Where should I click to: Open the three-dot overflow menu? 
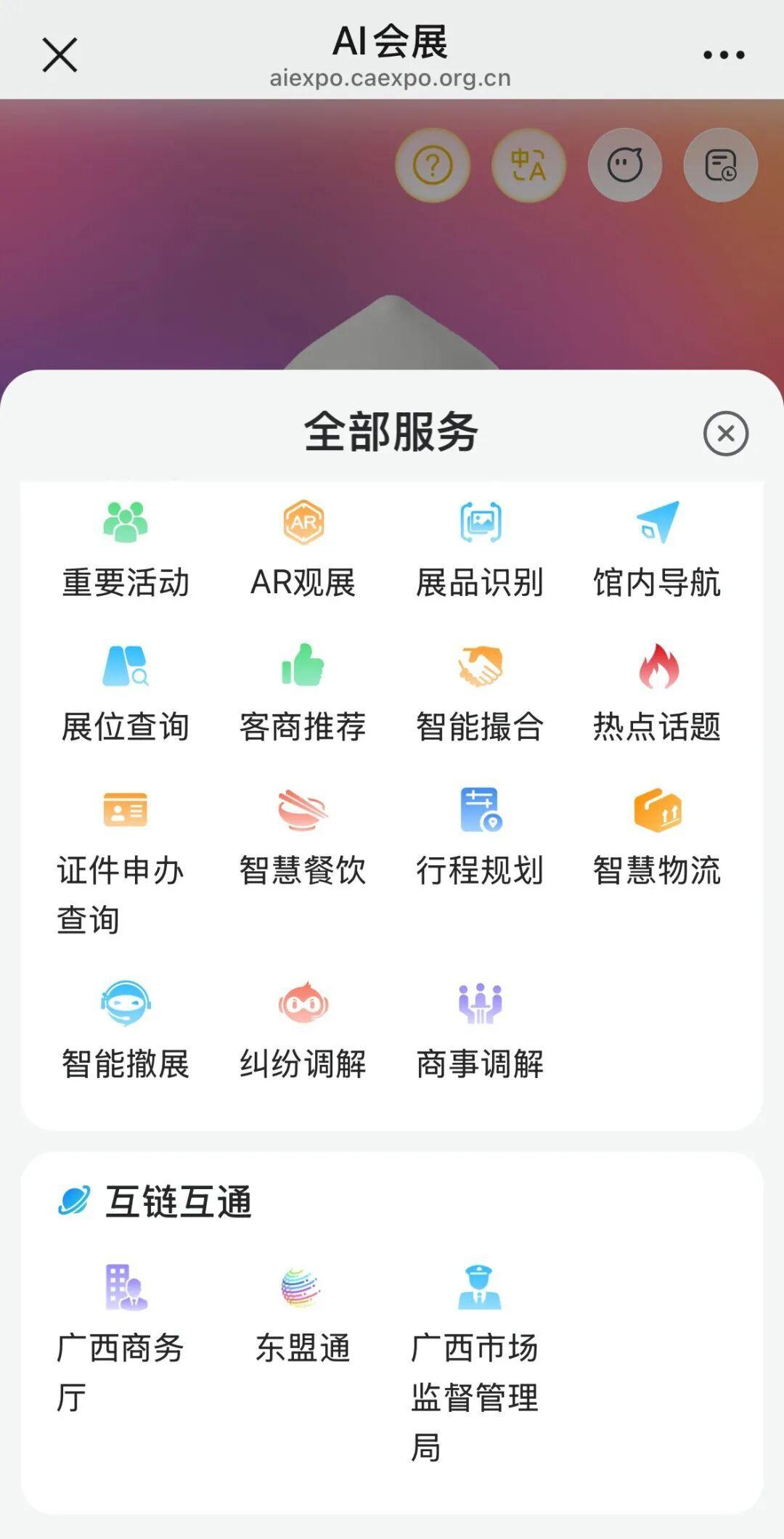tap(724, 55)
